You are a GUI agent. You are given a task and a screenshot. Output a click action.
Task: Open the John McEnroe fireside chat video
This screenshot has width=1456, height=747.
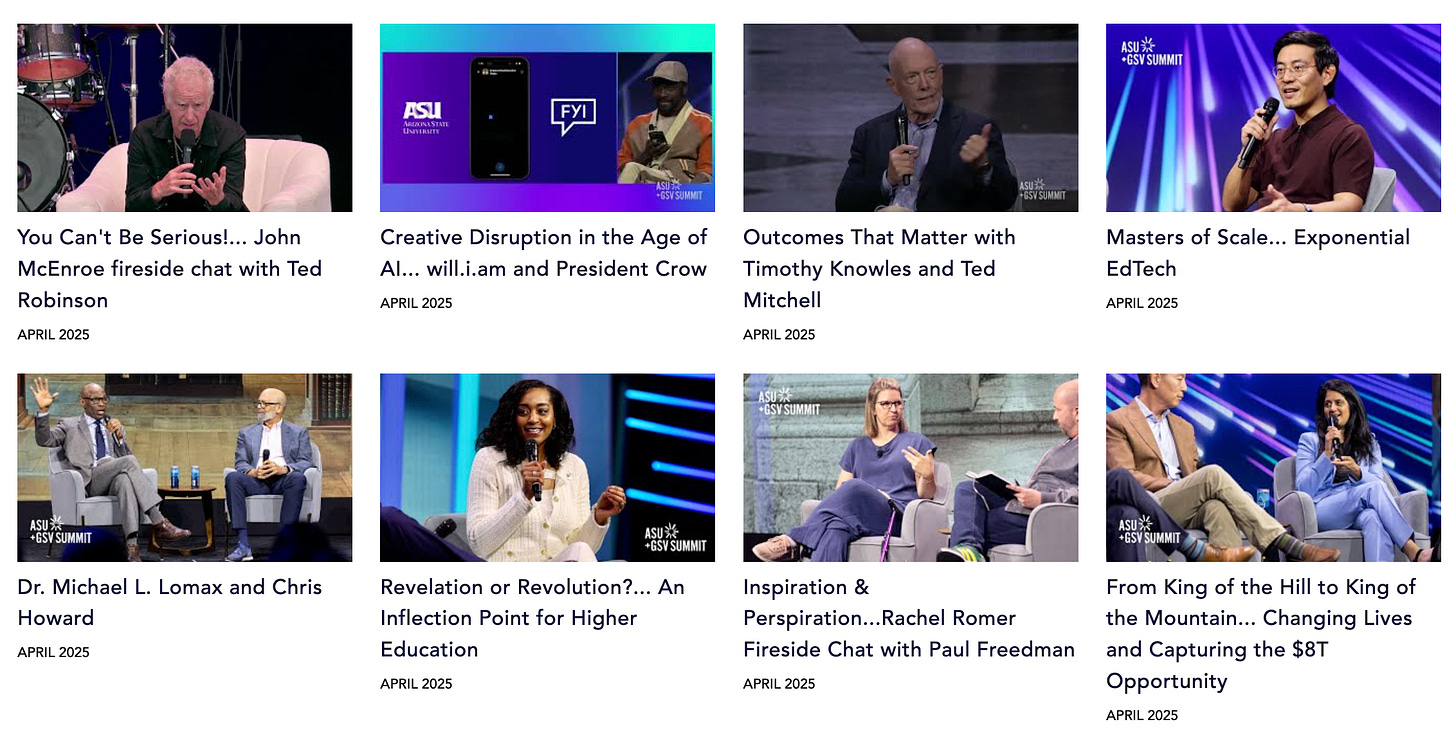184,118
